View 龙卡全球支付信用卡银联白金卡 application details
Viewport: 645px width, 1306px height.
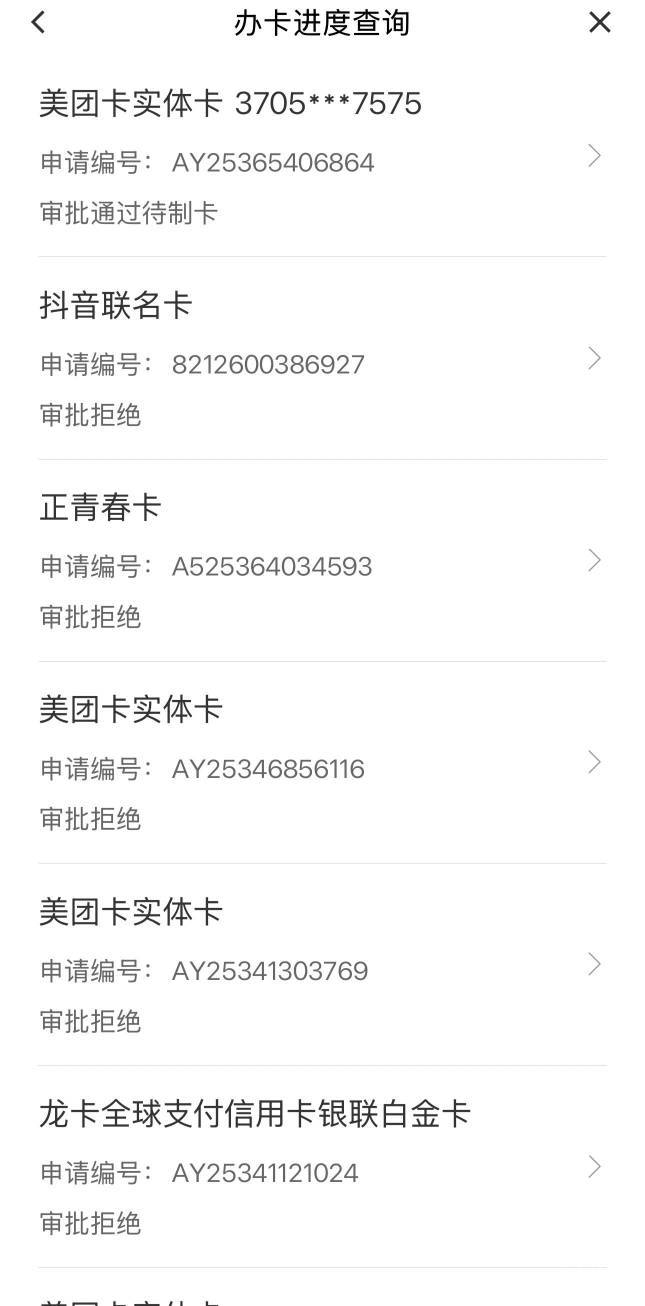click(322, 1167)
